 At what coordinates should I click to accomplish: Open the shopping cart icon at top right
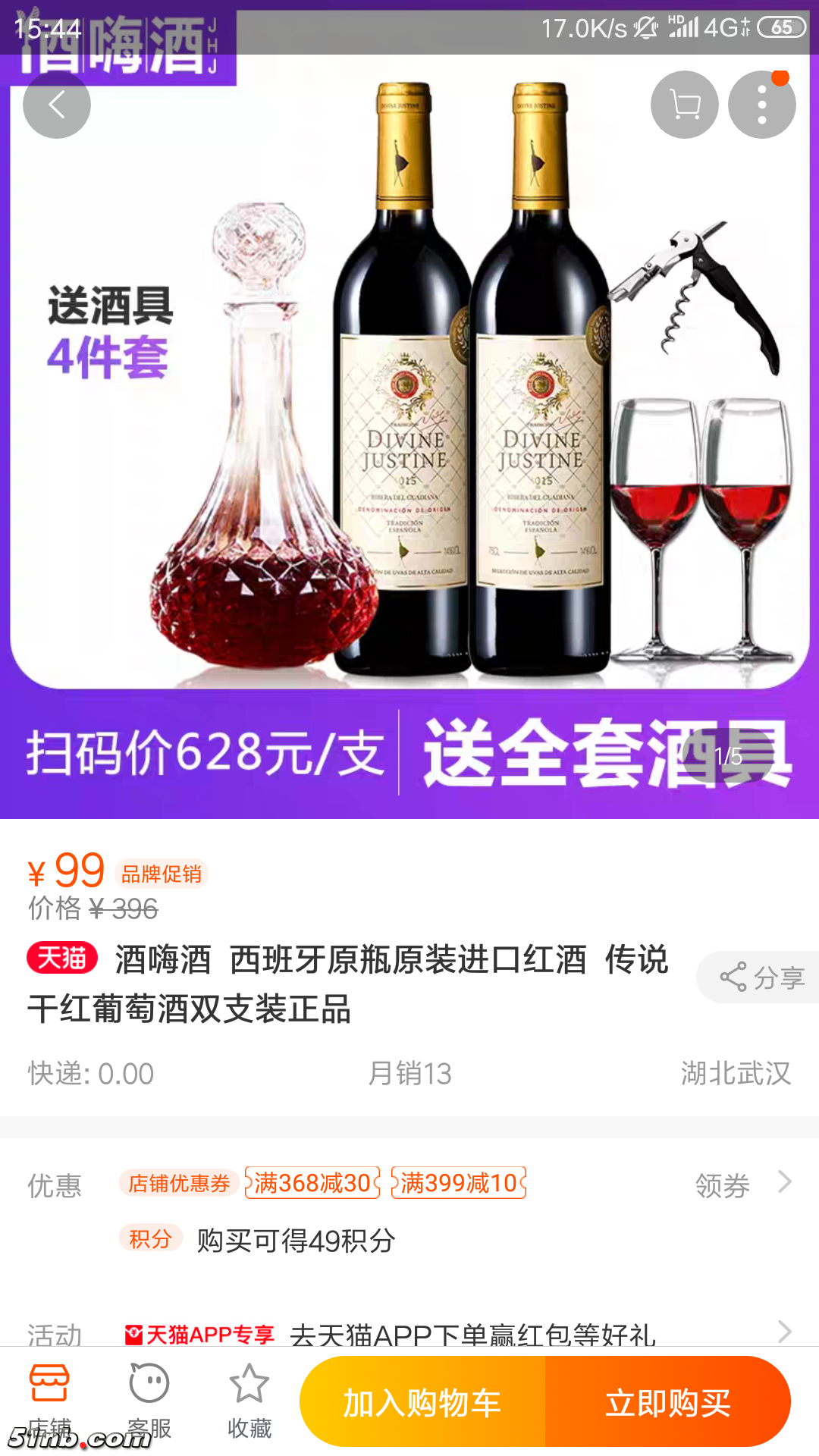point(683,105)
